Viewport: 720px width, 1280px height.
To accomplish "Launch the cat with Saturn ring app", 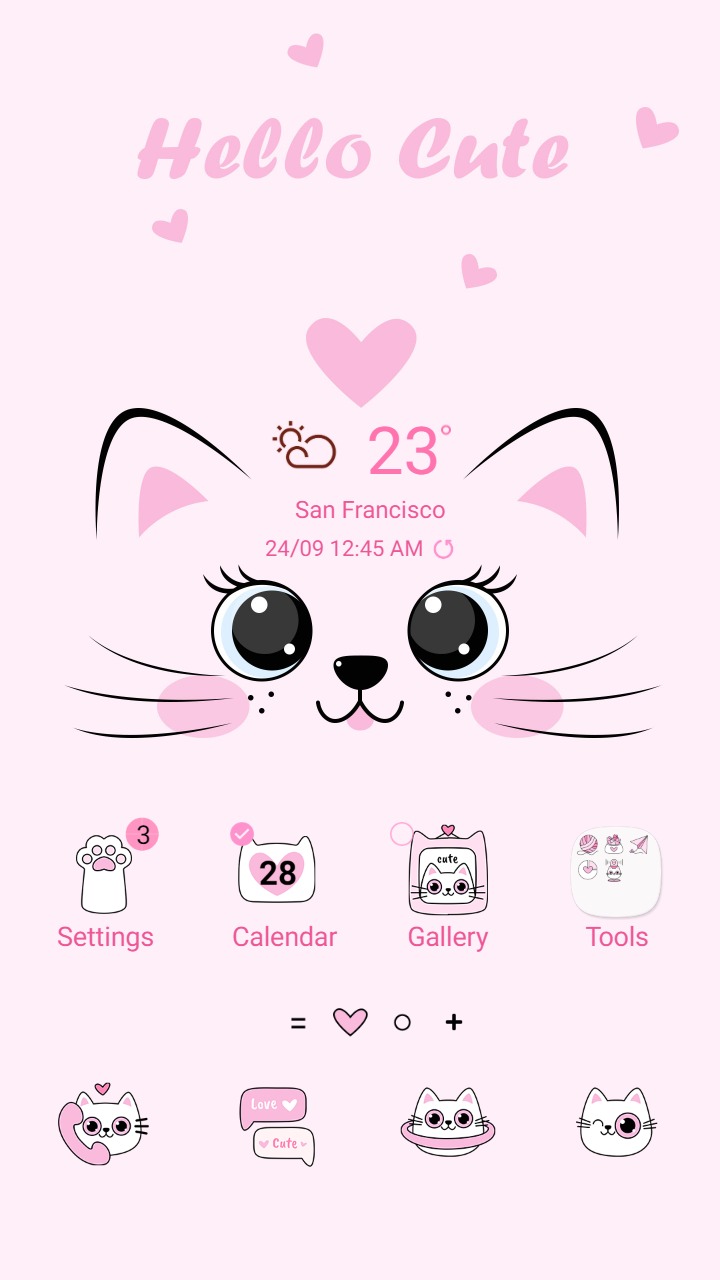I will click(448, 1122).
